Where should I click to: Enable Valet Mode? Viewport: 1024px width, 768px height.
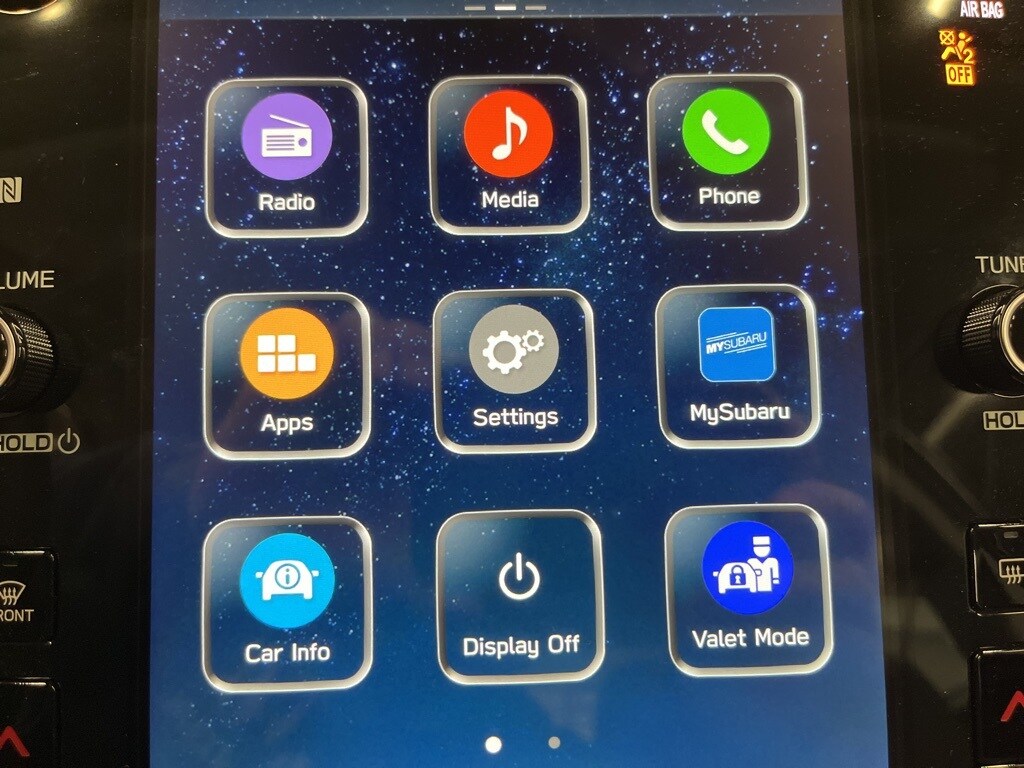pos(748,590)
